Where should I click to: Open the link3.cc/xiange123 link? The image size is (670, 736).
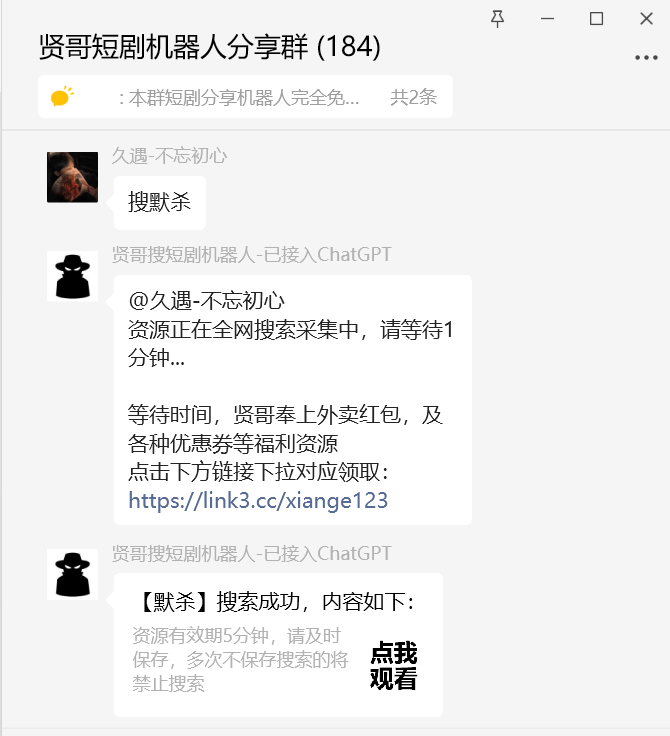pyautogui.click(x=258, y=500)
